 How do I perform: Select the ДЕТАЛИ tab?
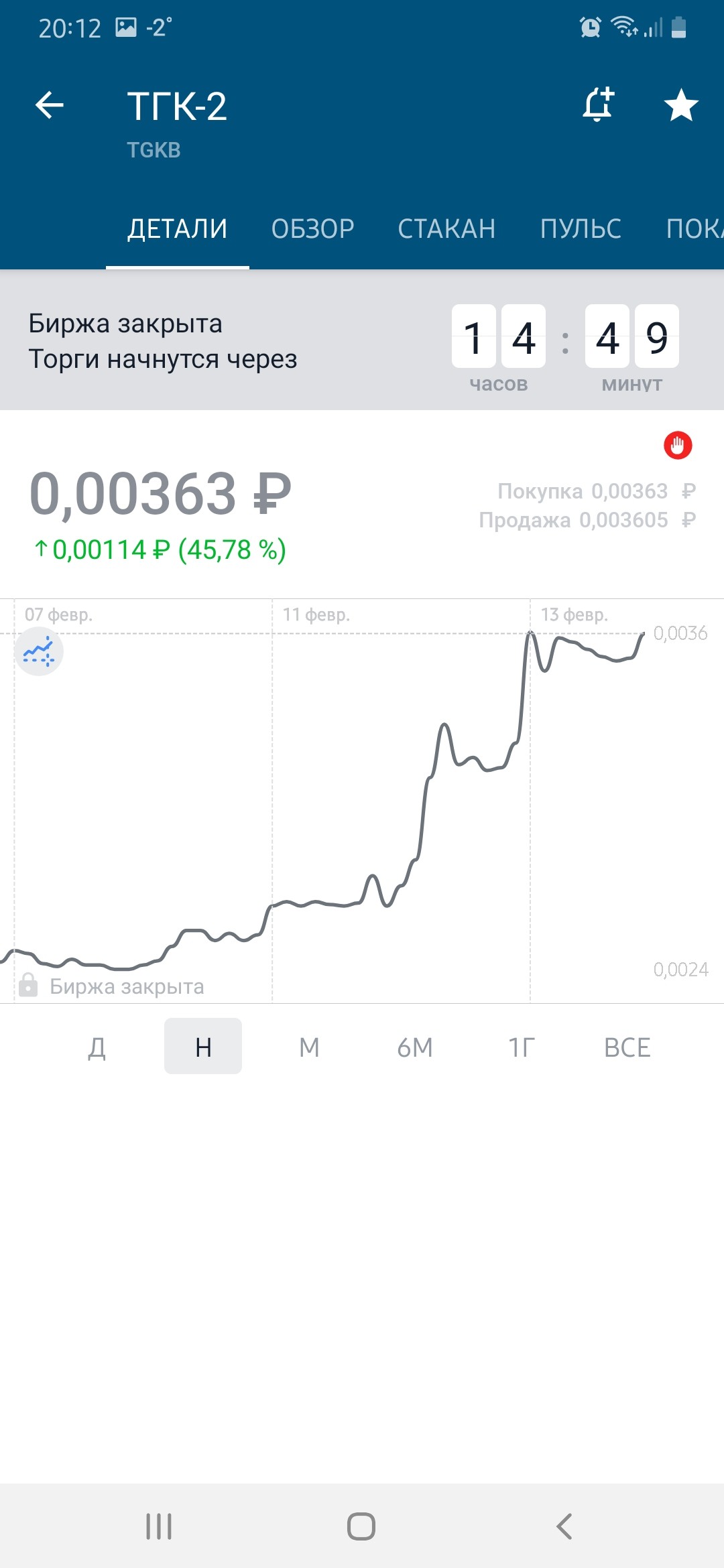pyautogui.click(x=178, y=229)
